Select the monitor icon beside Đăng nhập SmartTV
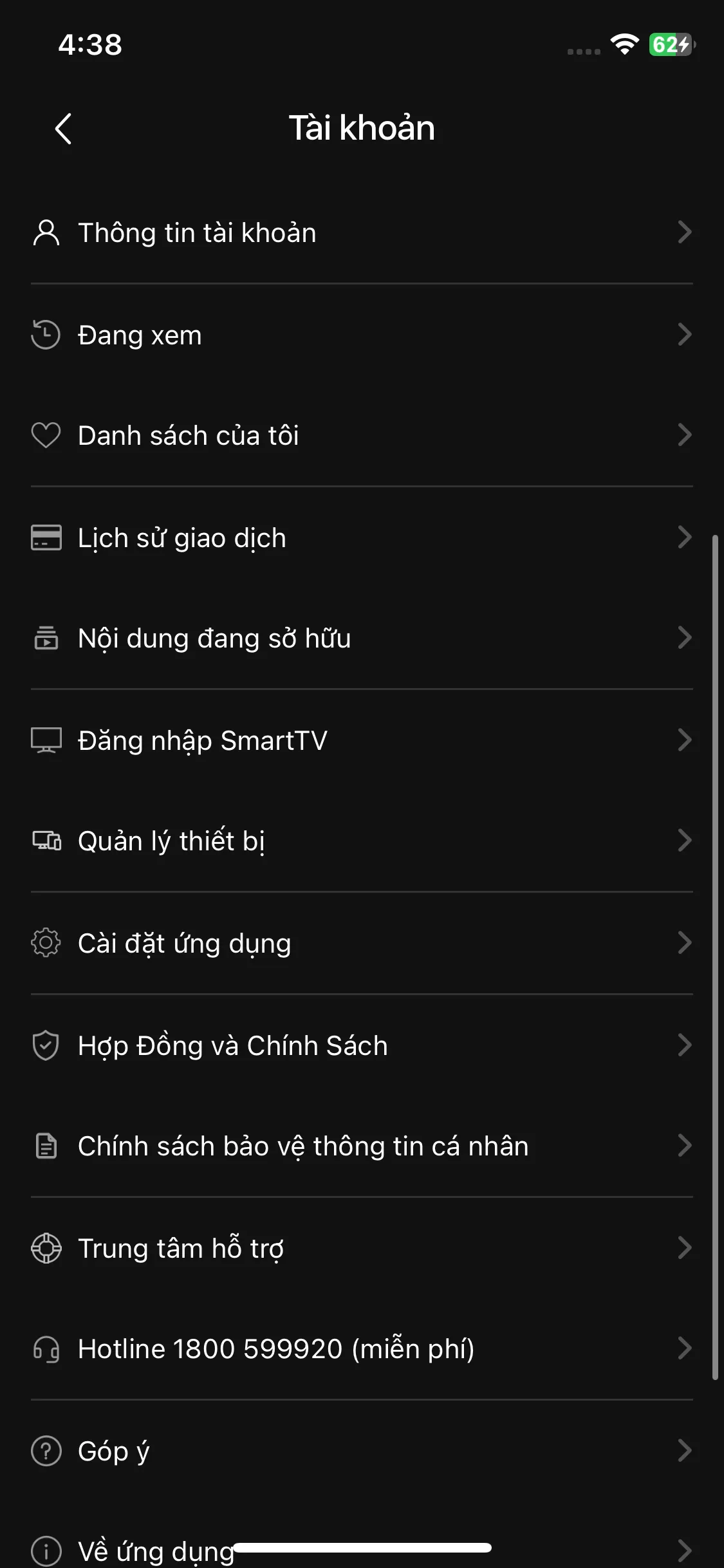Screen dimensions: 724x1568 46,740
